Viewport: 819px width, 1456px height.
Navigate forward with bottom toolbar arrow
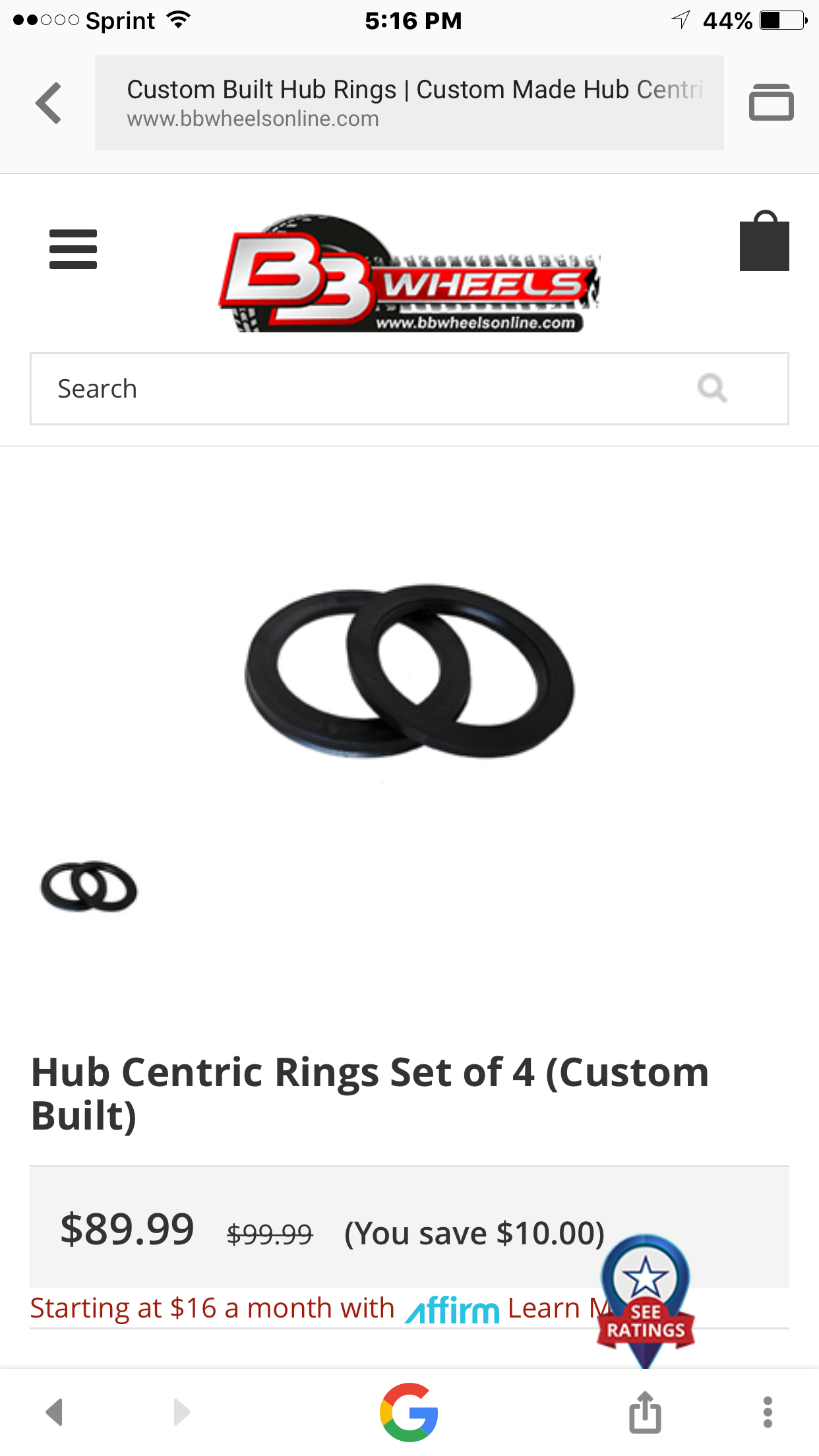(181, 1412)
